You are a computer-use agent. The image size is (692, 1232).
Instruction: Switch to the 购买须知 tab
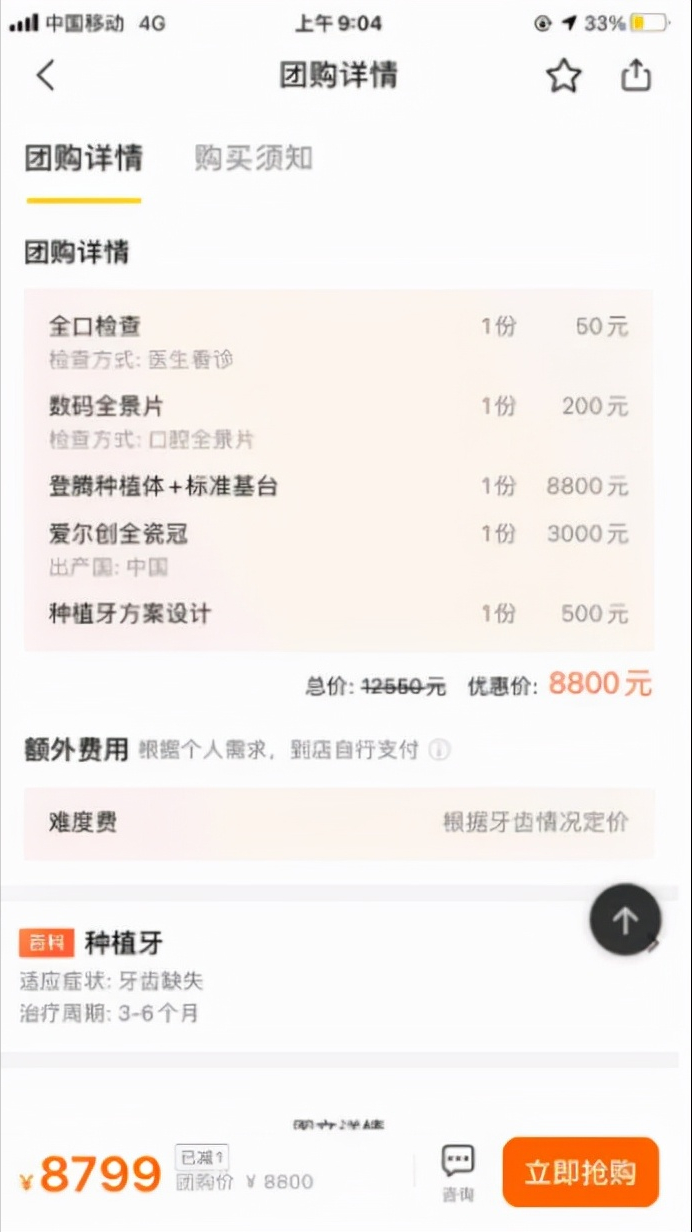[253, 158]
